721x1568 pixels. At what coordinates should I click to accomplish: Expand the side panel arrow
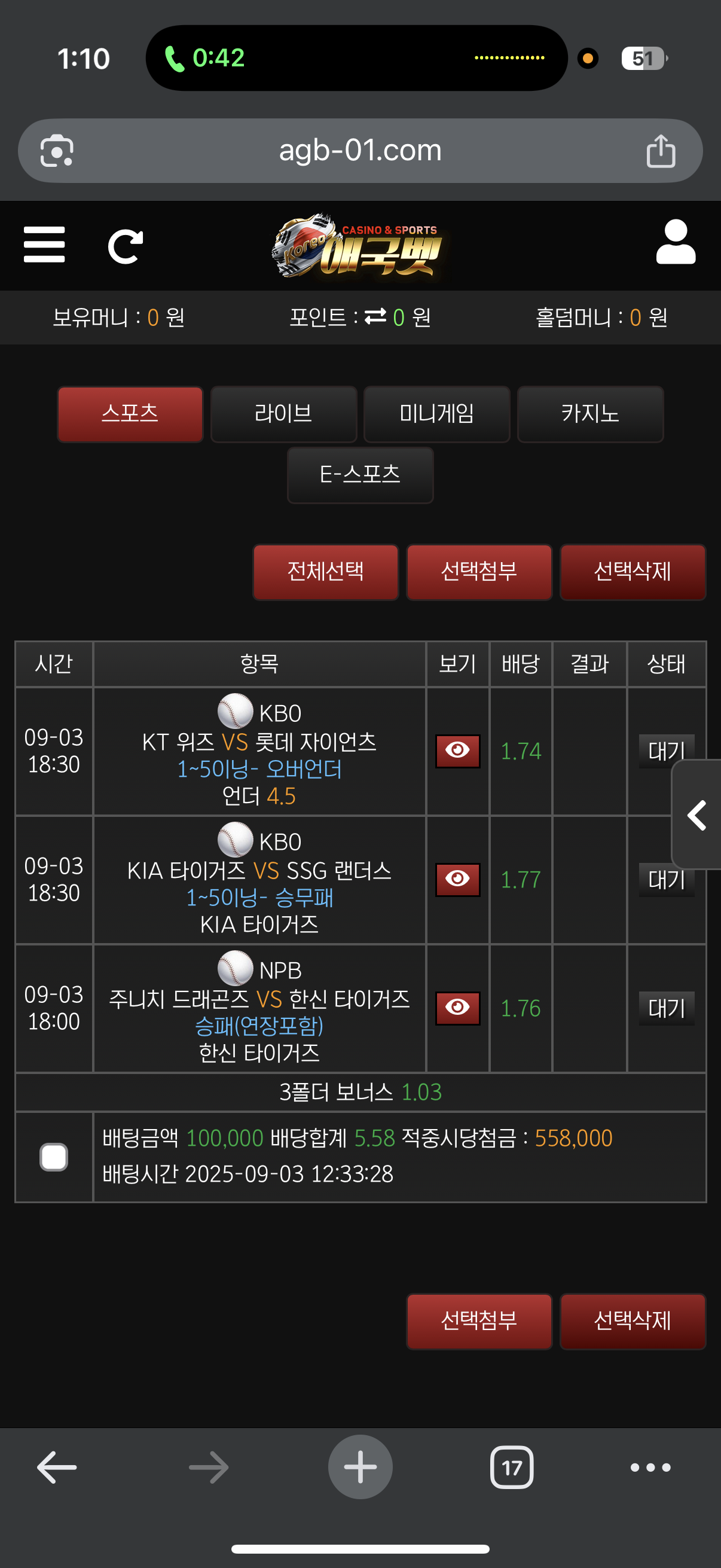click(x=696, y=815)
